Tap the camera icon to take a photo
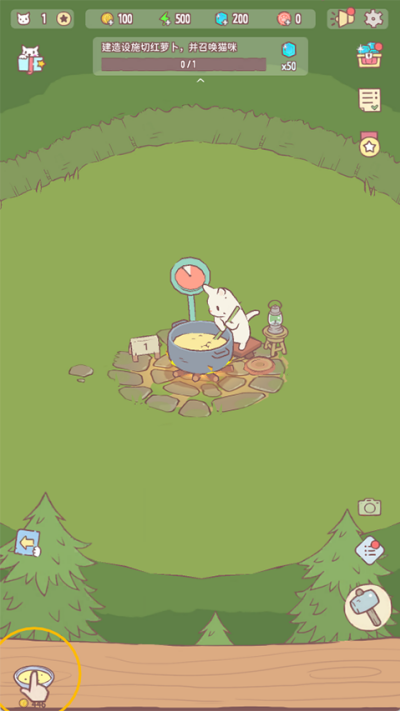Image resolution: width=400 pixels, height=711 pixels. coord(370,506)
